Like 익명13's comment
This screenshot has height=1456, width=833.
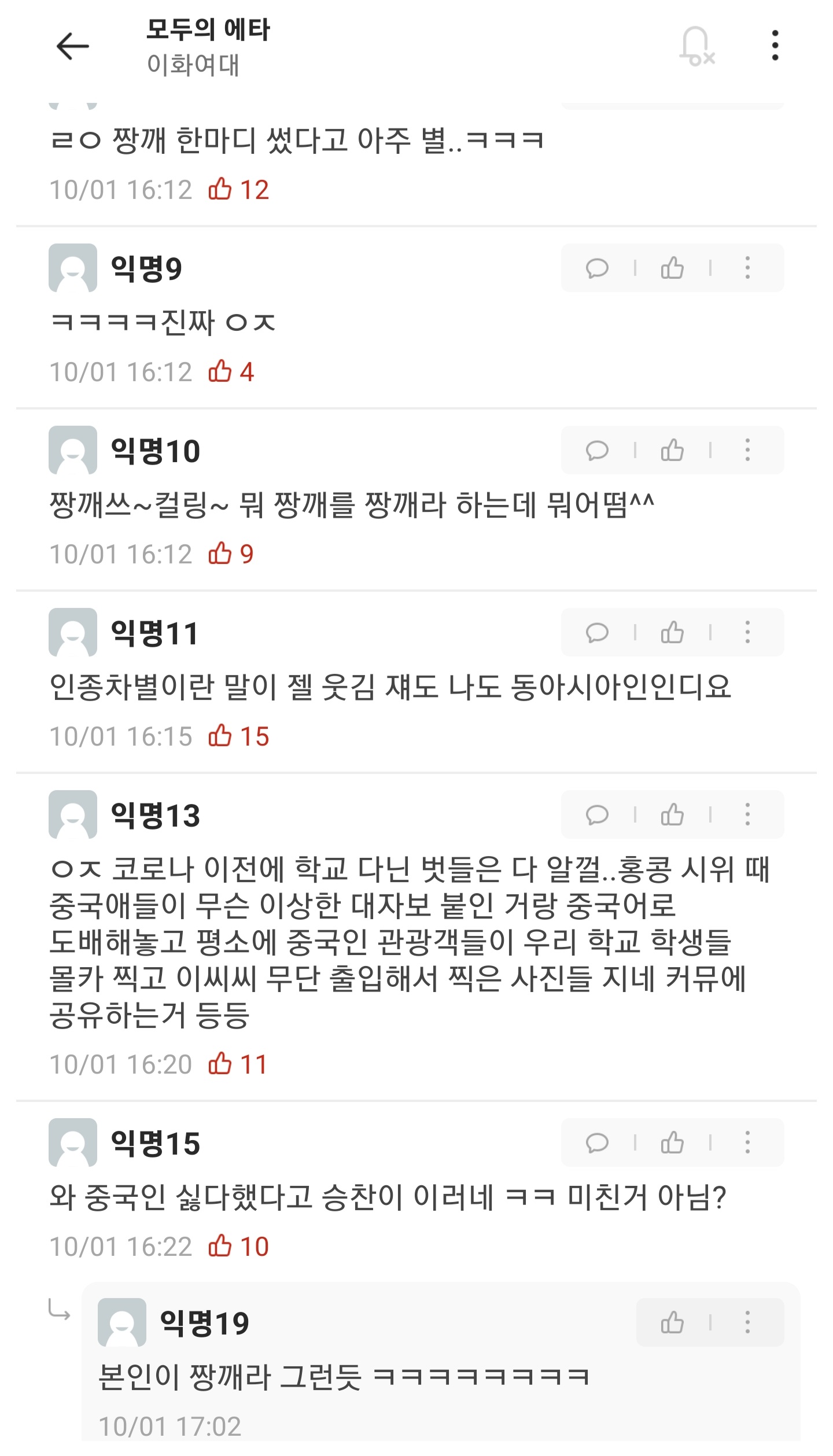pyautogui.click(x=672, y=815)
